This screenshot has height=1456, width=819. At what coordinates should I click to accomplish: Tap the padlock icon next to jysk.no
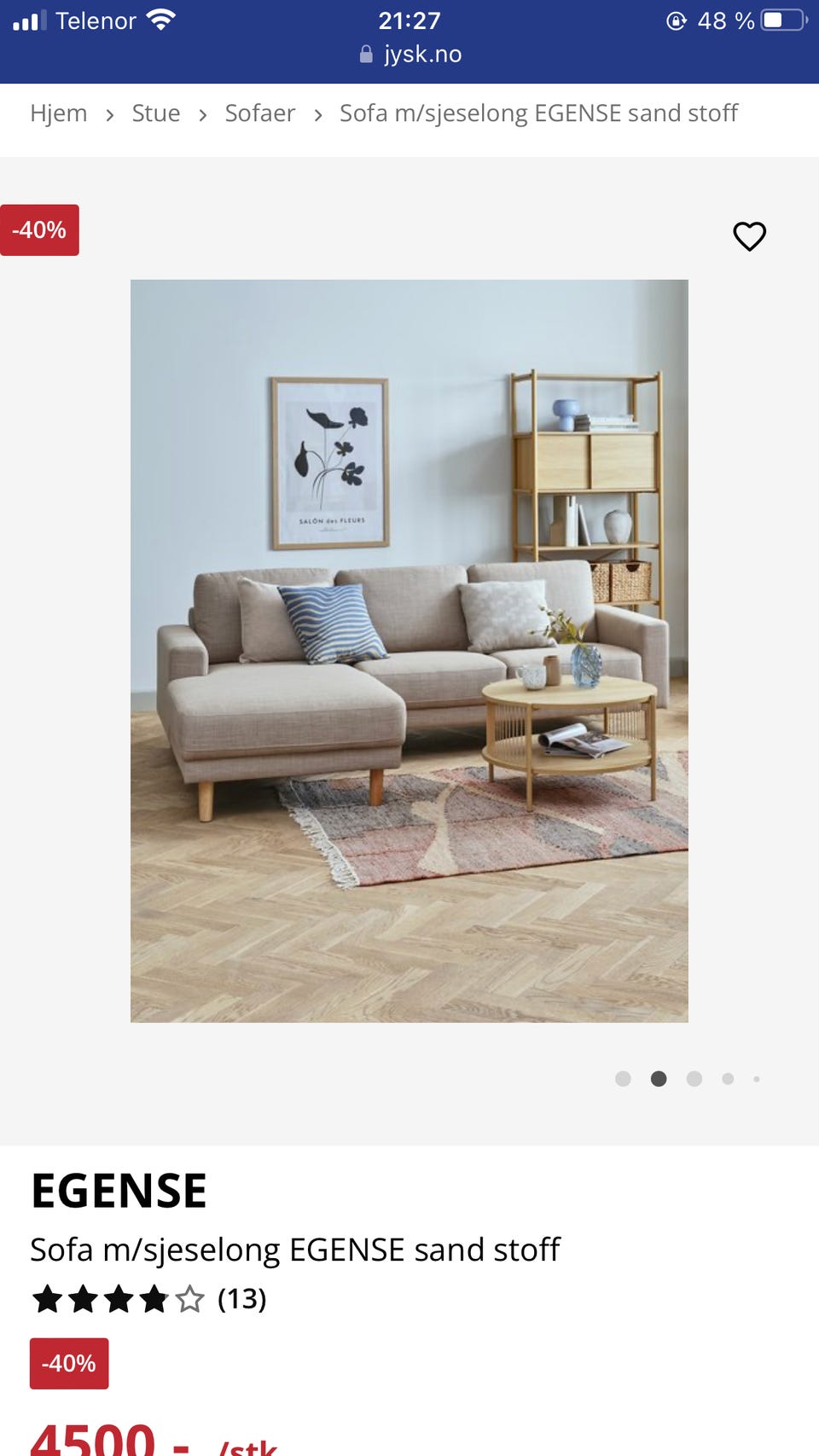(364, 54)
